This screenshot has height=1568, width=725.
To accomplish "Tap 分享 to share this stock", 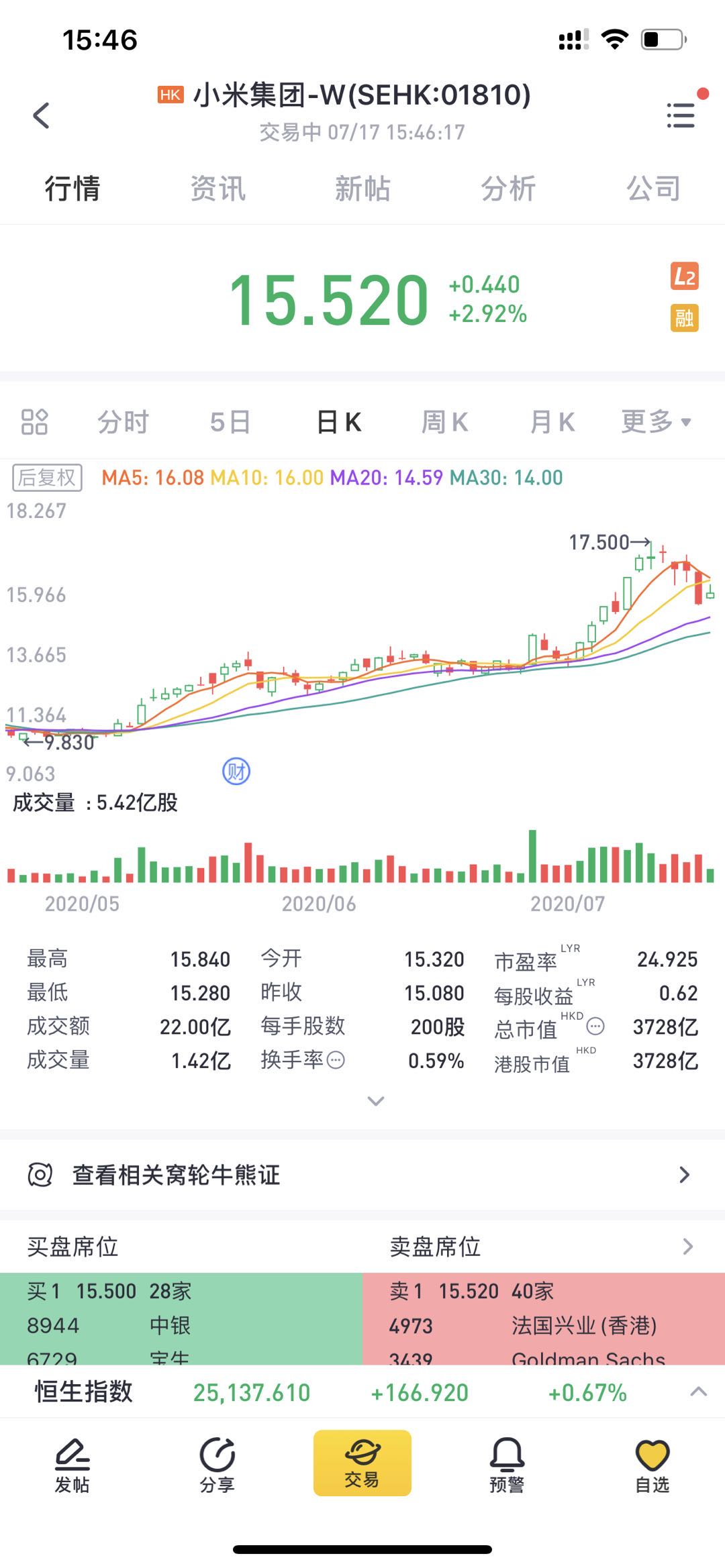I will [x=217, y=1465].
